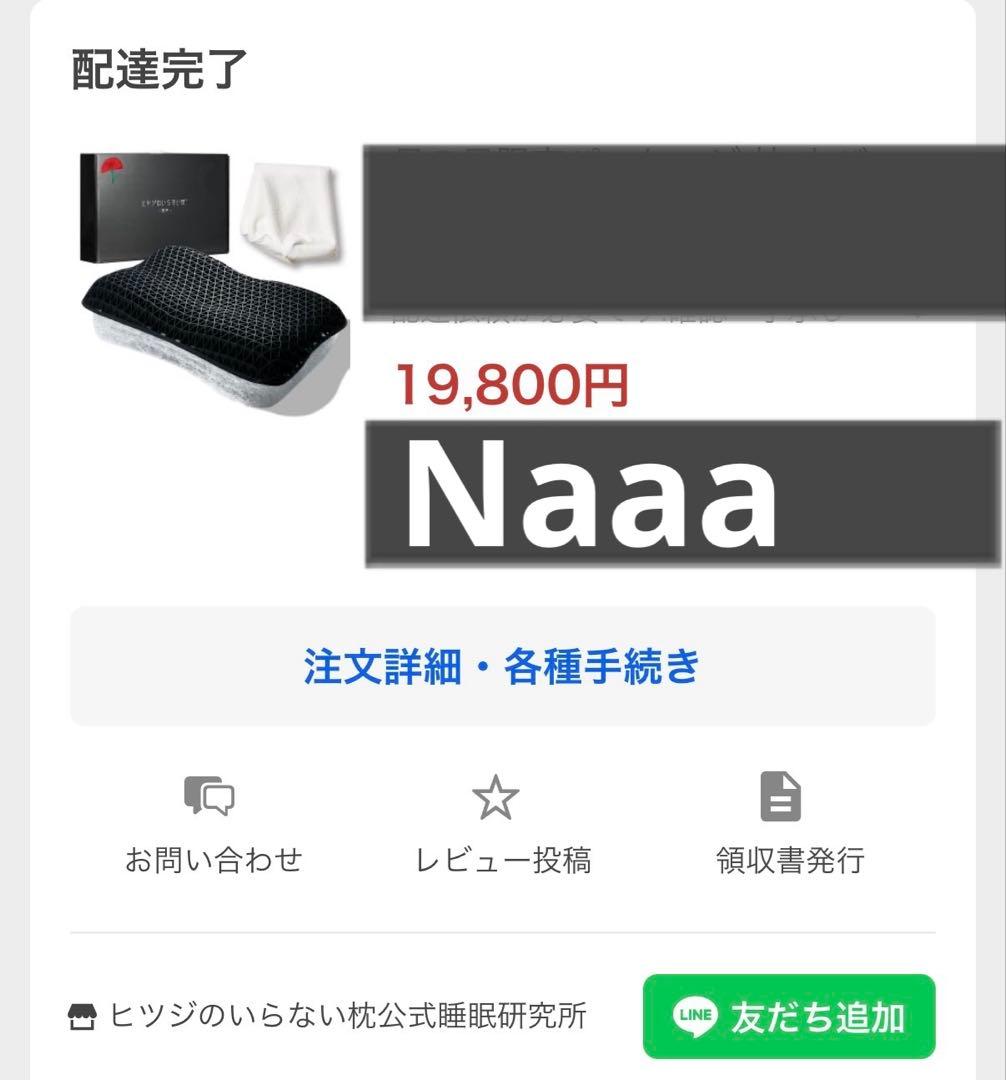Screen dimensions: 1006x1080
Task: Open 領収書発行 via its document icon
Action: [780, 797]
